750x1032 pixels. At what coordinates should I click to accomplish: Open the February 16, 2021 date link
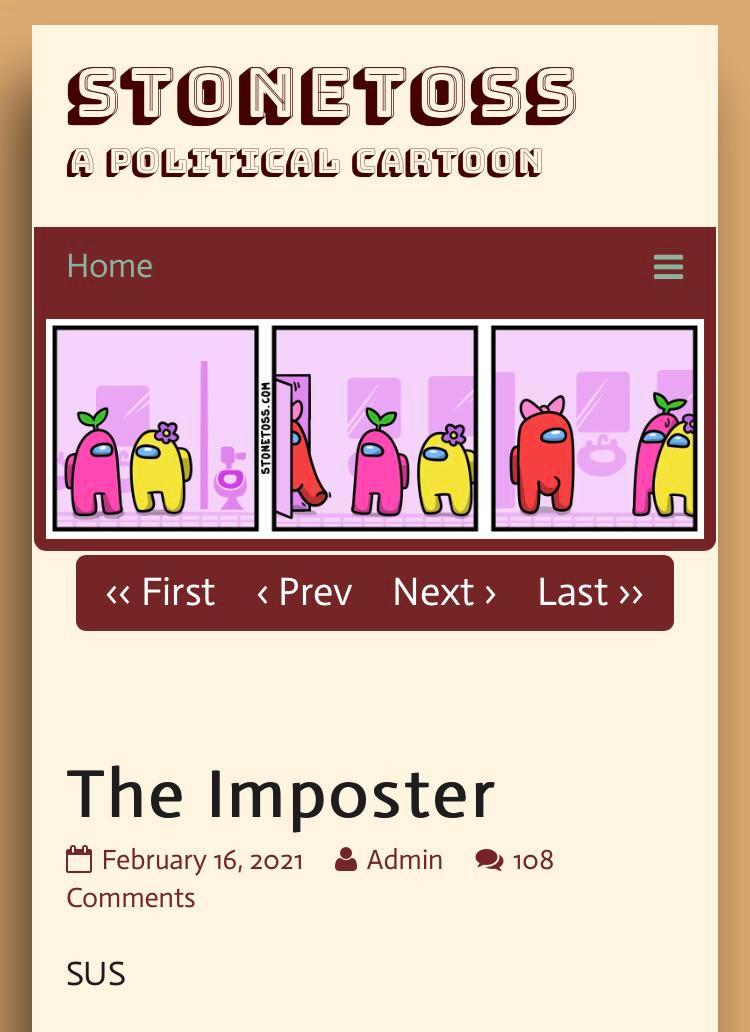[201, 860]
